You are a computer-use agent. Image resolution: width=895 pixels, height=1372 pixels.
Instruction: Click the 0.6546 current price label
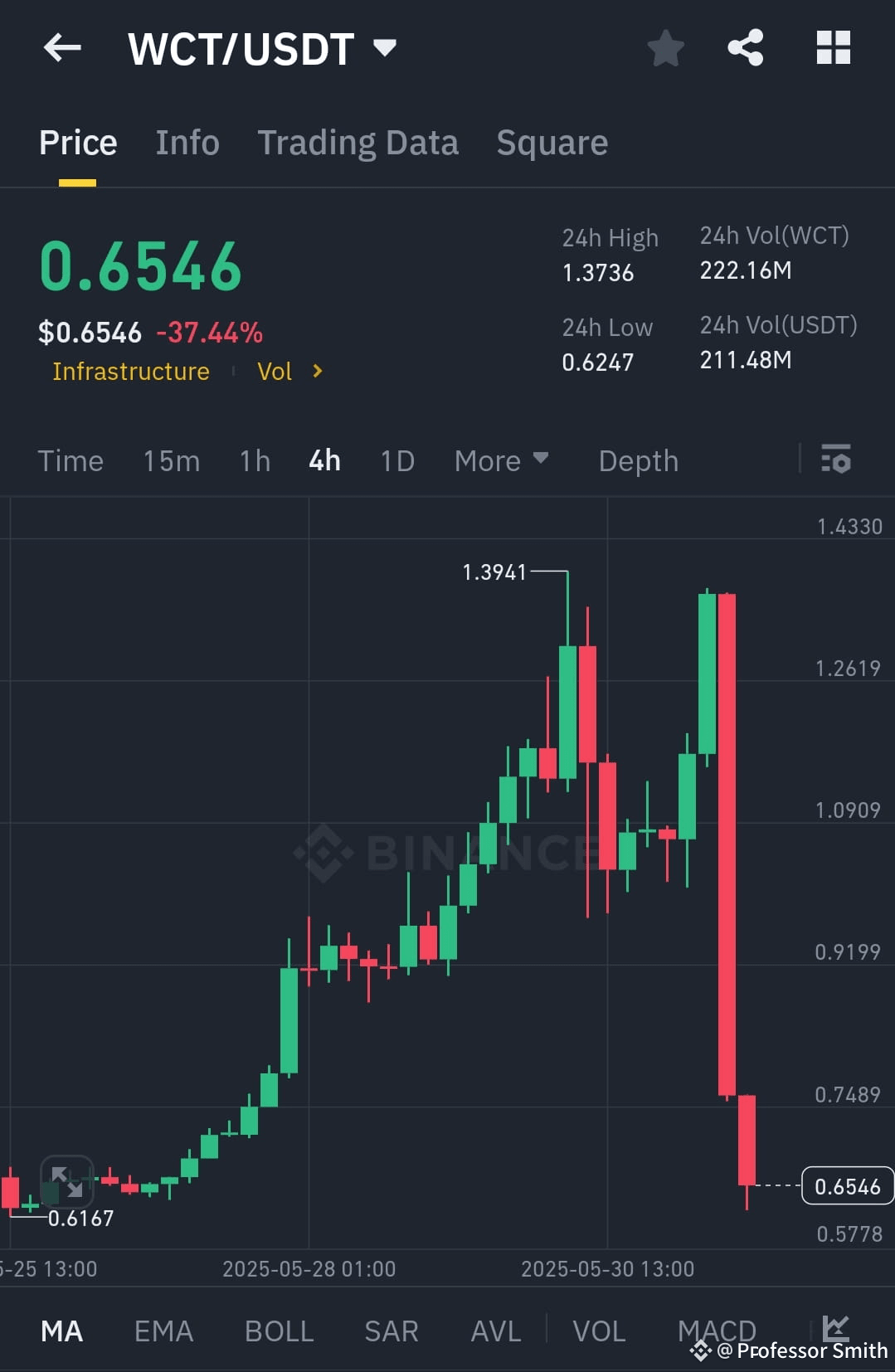(x=847, y=1186)
